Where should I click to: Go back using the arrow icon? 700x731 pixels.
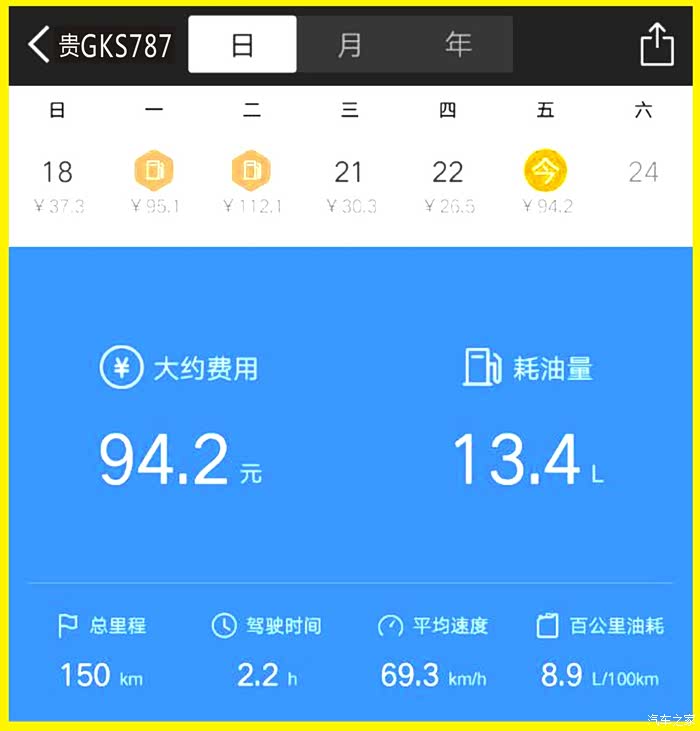coord(38,45)
